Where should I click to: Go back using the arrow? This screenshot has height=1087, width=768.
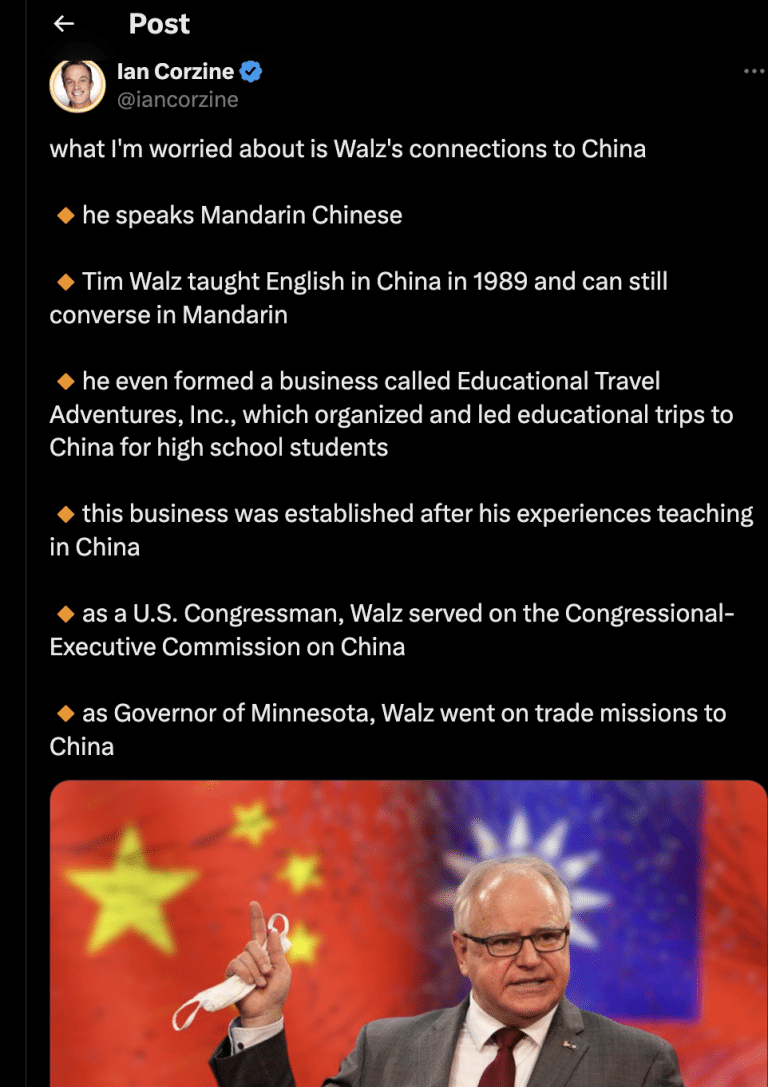point(64,24)
